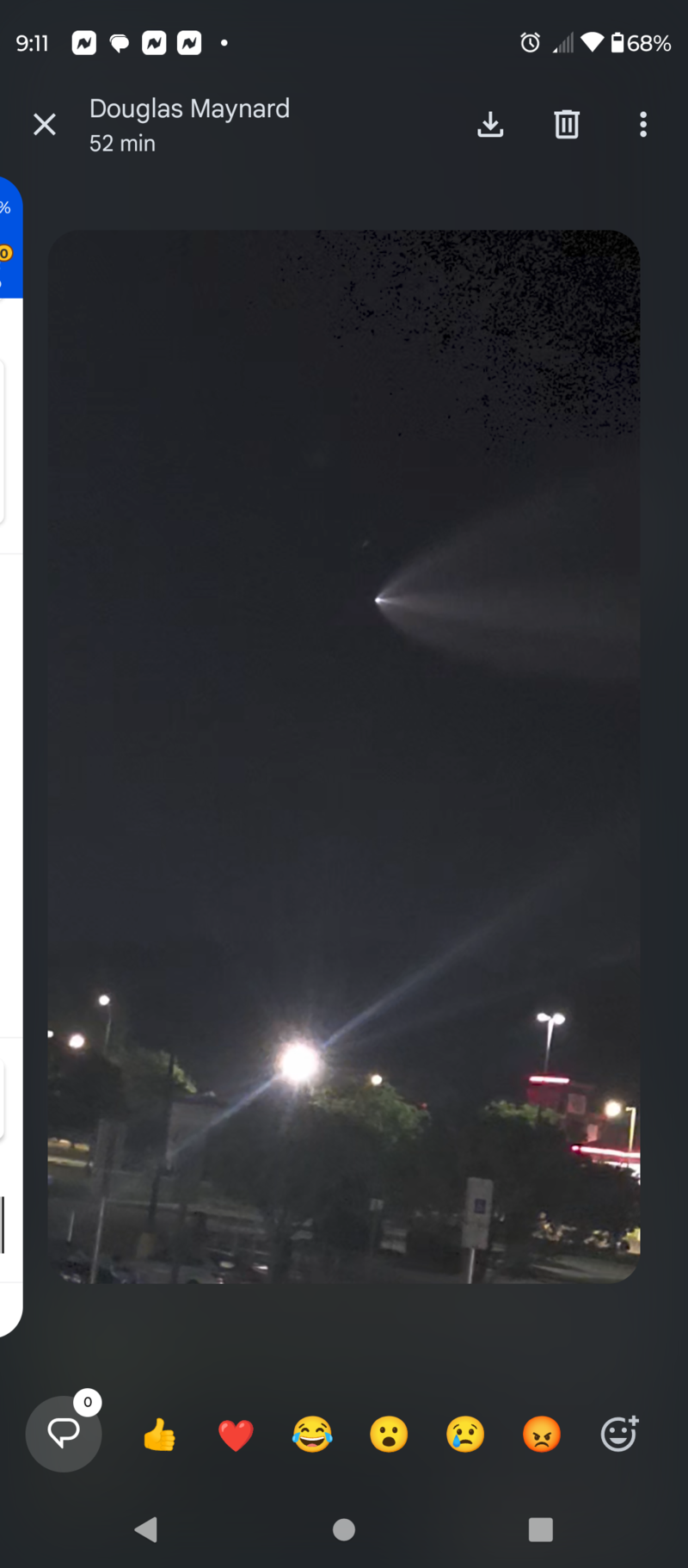This screenshot has width=688, height=1568.
Task: React with angry face emoji
Action: [x=542, y=1435]
